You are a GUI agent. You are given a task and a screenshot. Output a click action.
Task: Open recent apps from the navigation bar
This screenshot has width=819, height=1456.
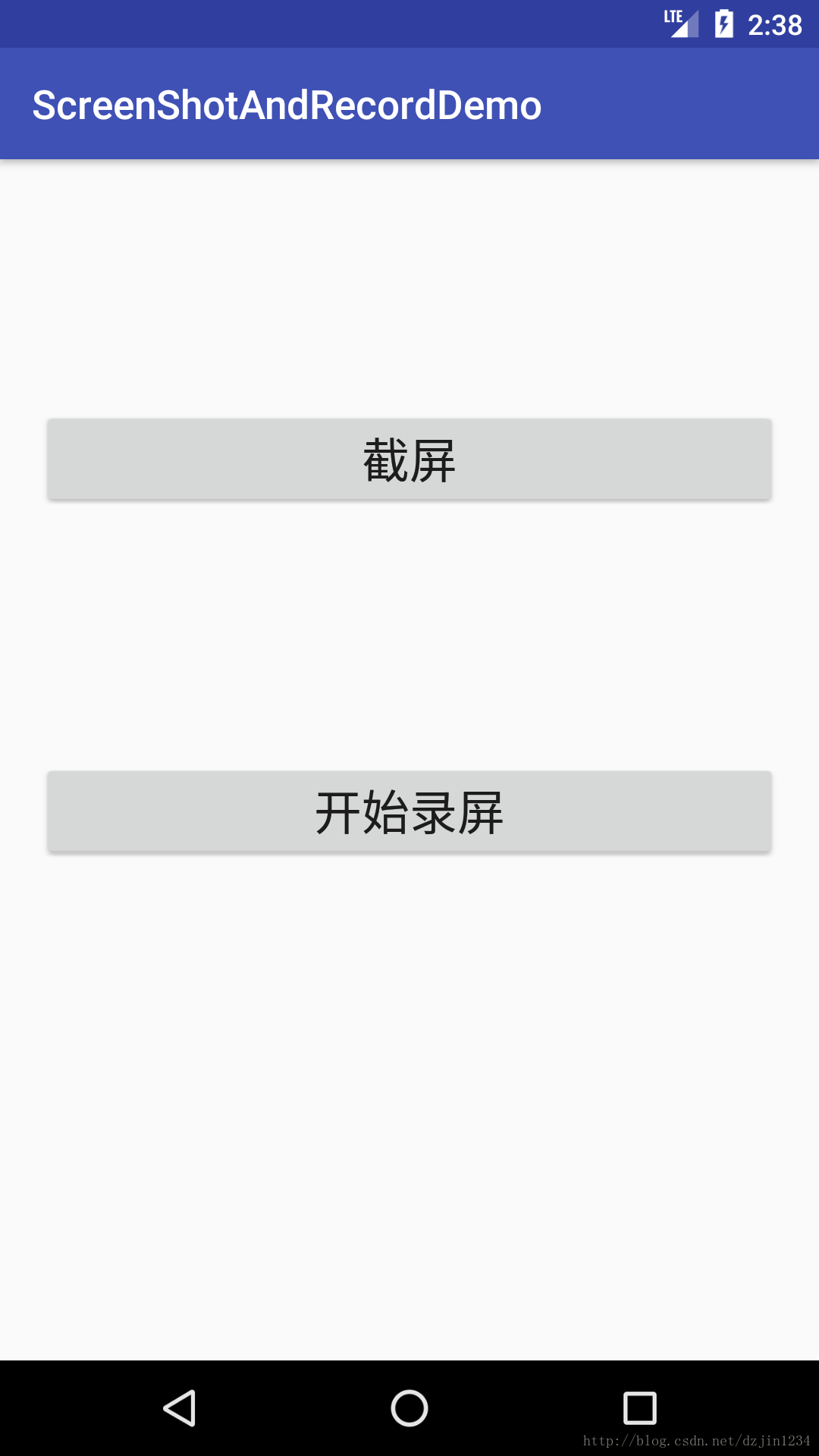click(639, 1408)
